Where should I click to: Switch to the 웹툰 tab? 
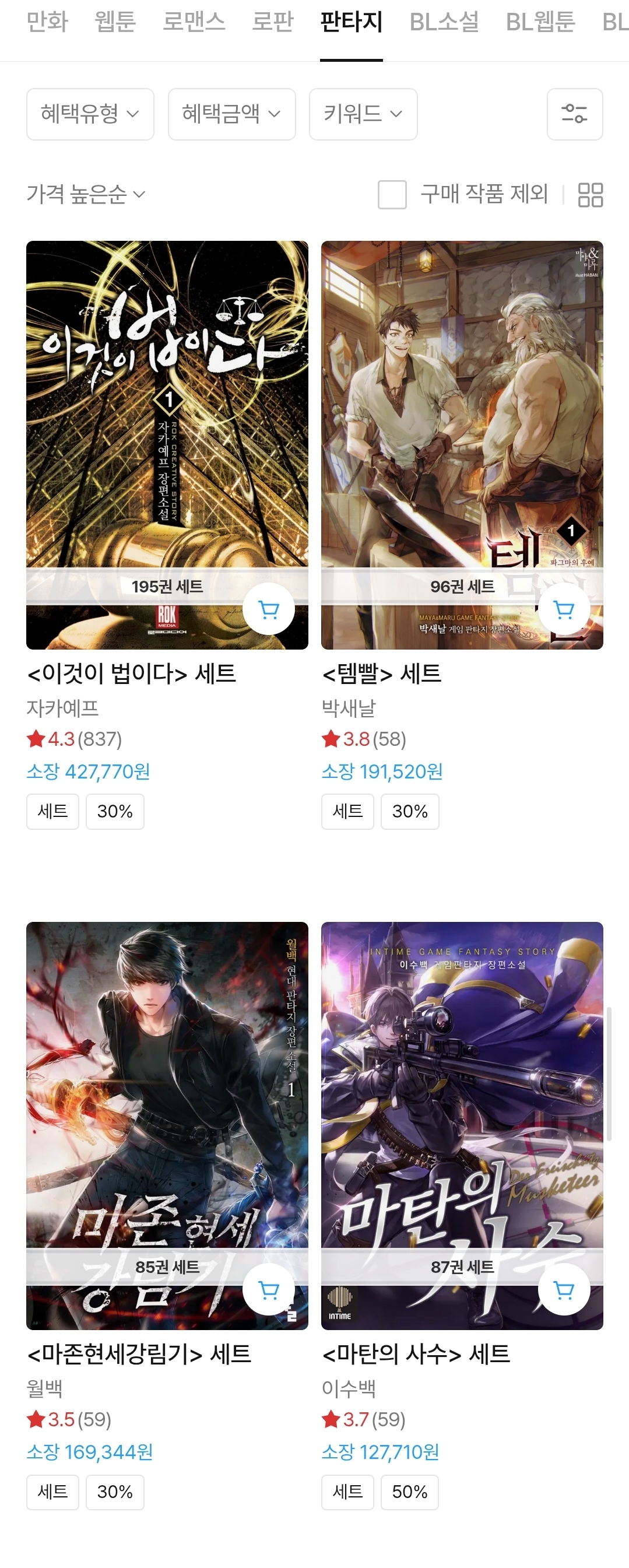115,23
